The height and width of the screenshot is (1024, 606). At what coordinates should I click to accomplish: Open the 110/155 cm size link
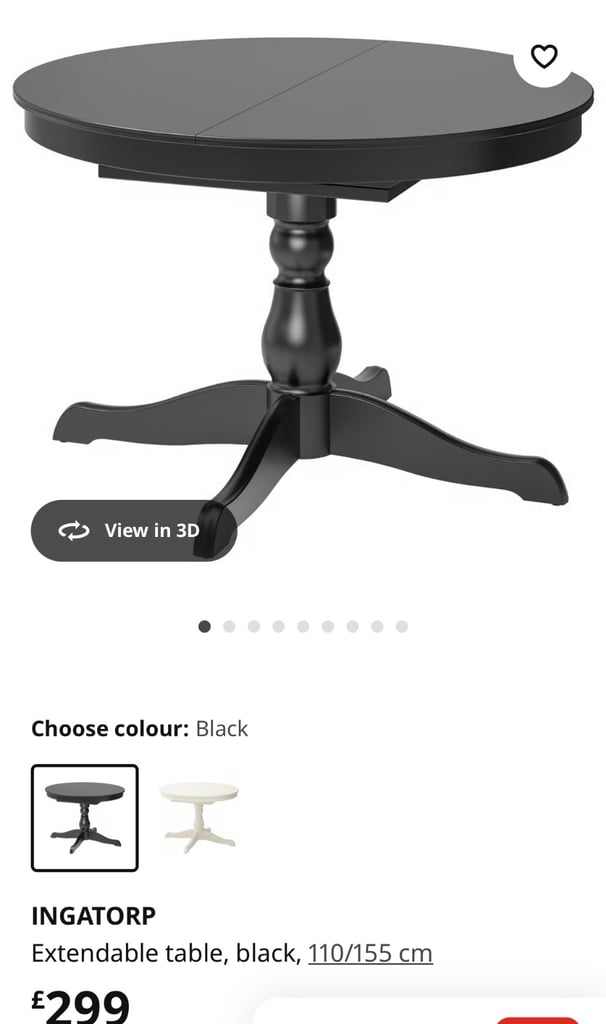tap(370, 953)
